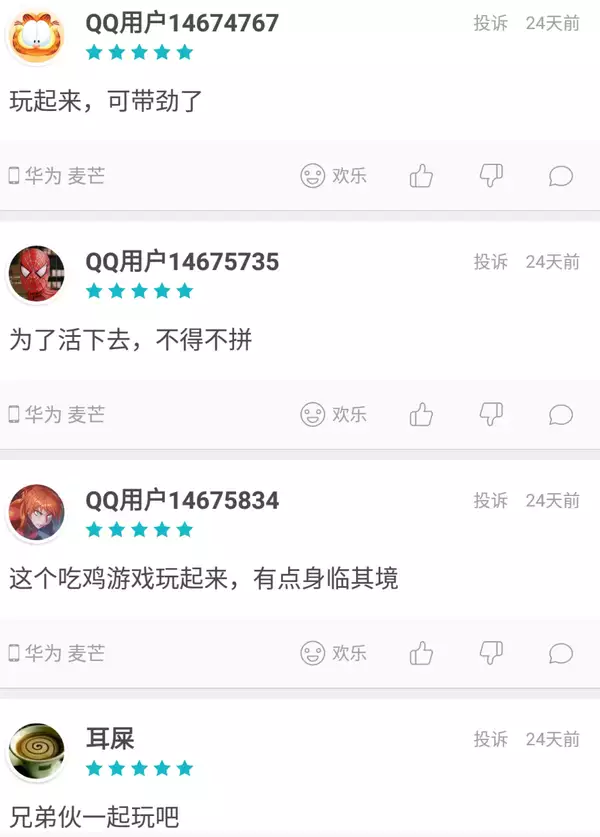Open 耳屎's profile avatar
Image resolution: width=600 pixels, height=837 pixels.
(x=37, y=752)
